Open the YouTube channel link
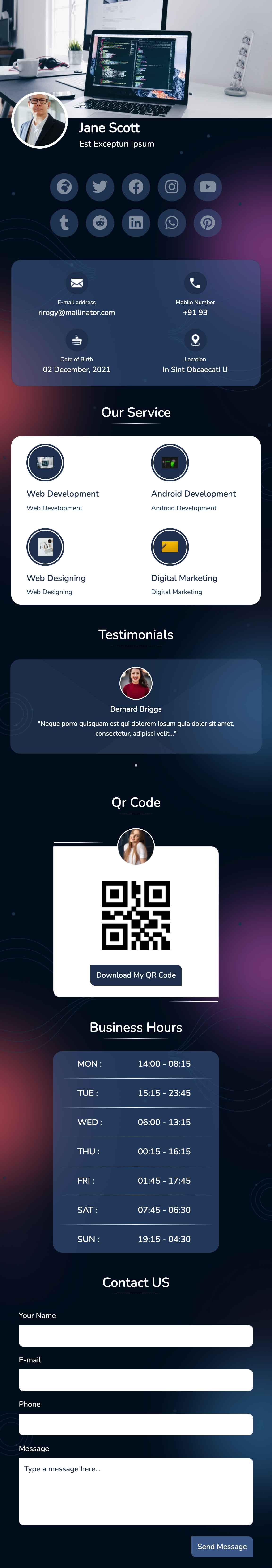This screenshot has width=272, height=1568. click(x=208, y=187)
